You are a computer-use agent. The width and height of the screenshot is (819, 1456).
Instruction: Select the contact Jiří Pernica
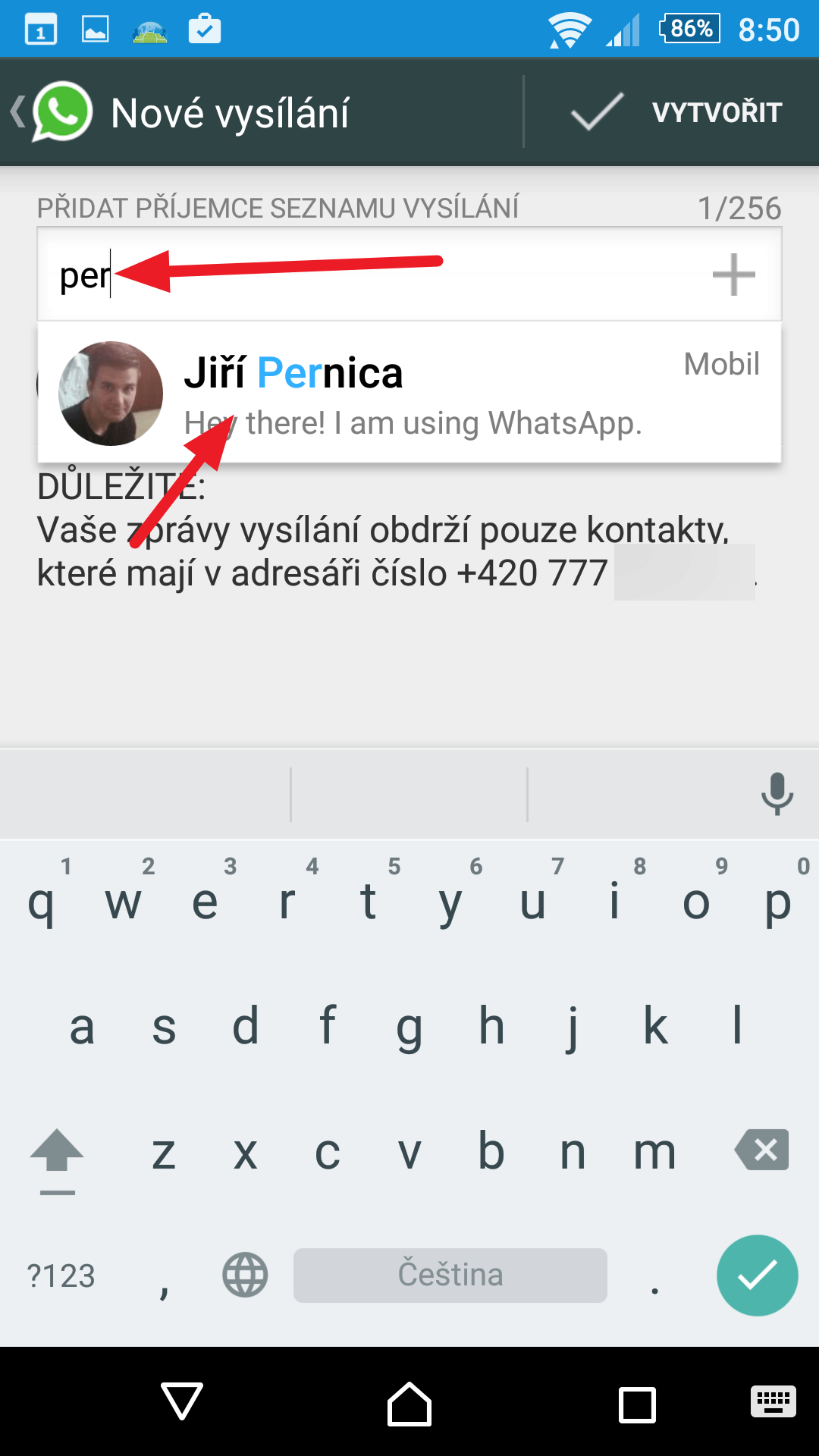coord(409,393)
